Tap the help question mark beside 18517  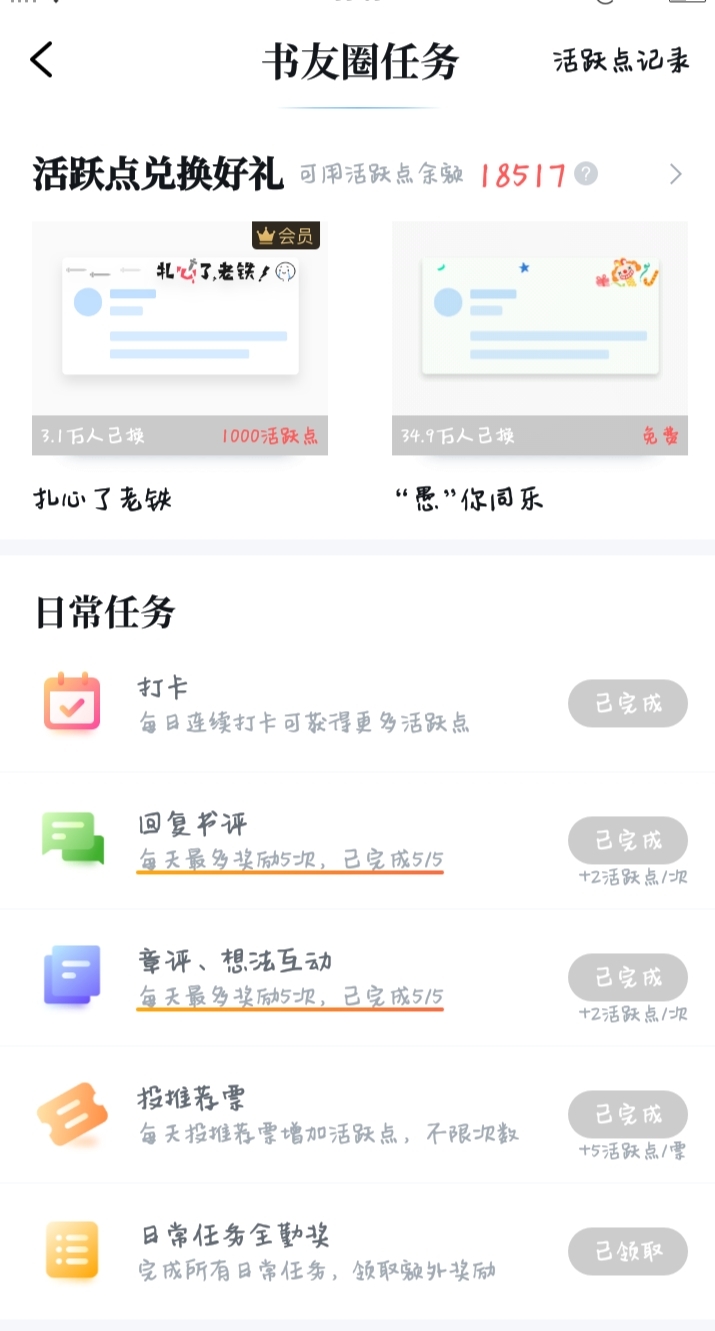(586, 174)
